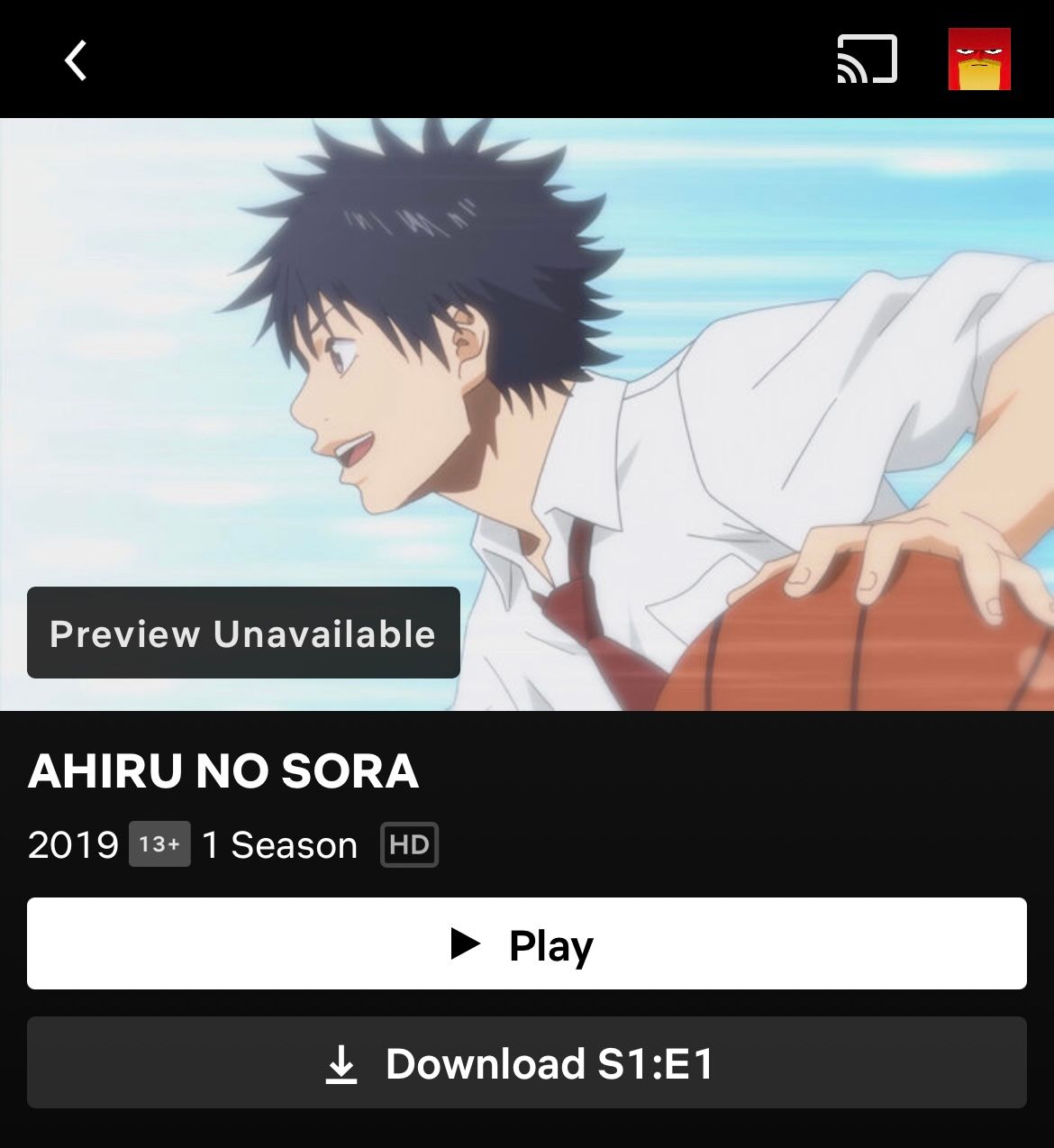Open the red profile avatar

pyautogui.click(x=979, y=59)
